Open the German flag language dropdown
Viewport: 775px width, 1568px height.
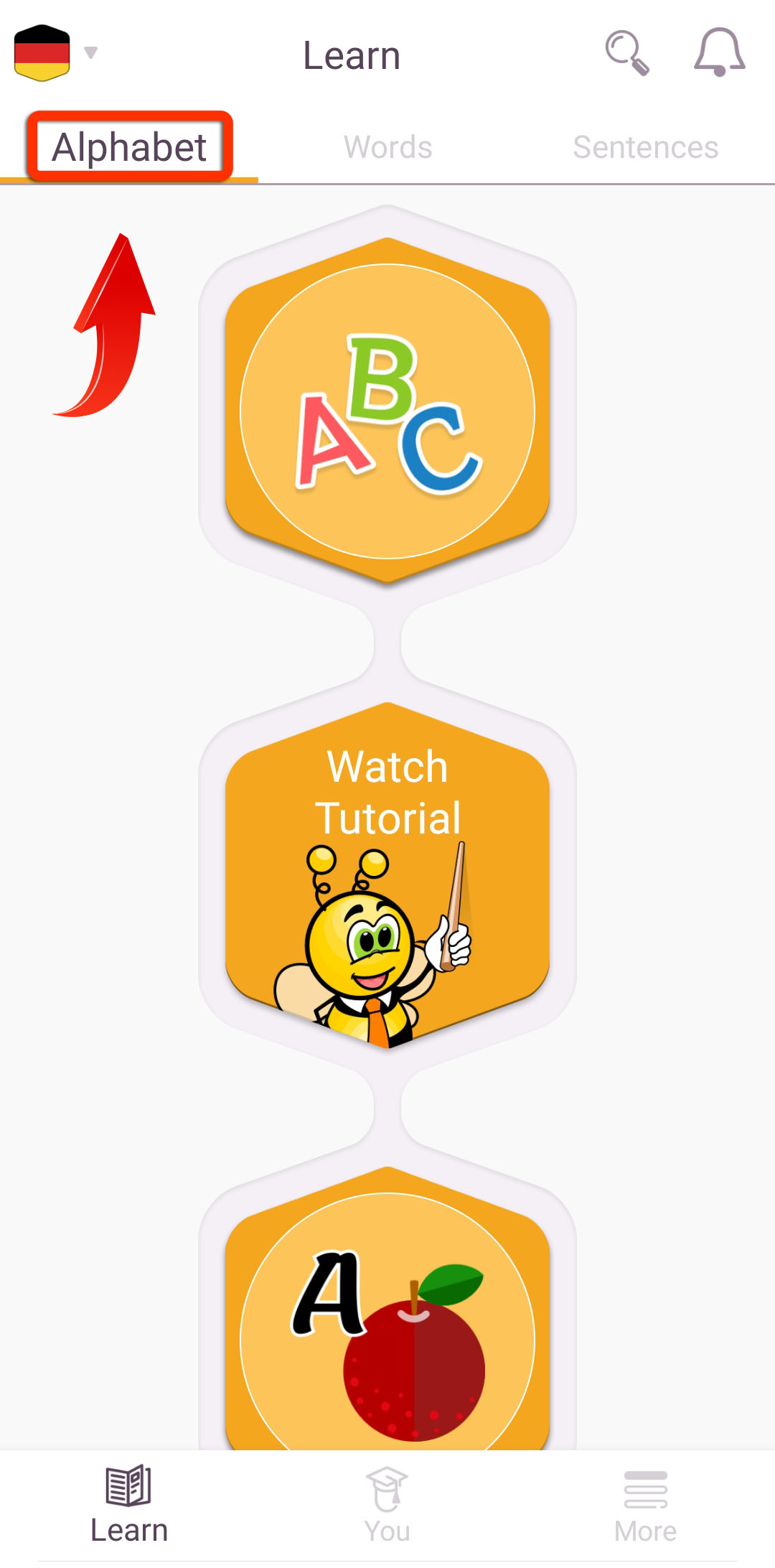(55, 52)
